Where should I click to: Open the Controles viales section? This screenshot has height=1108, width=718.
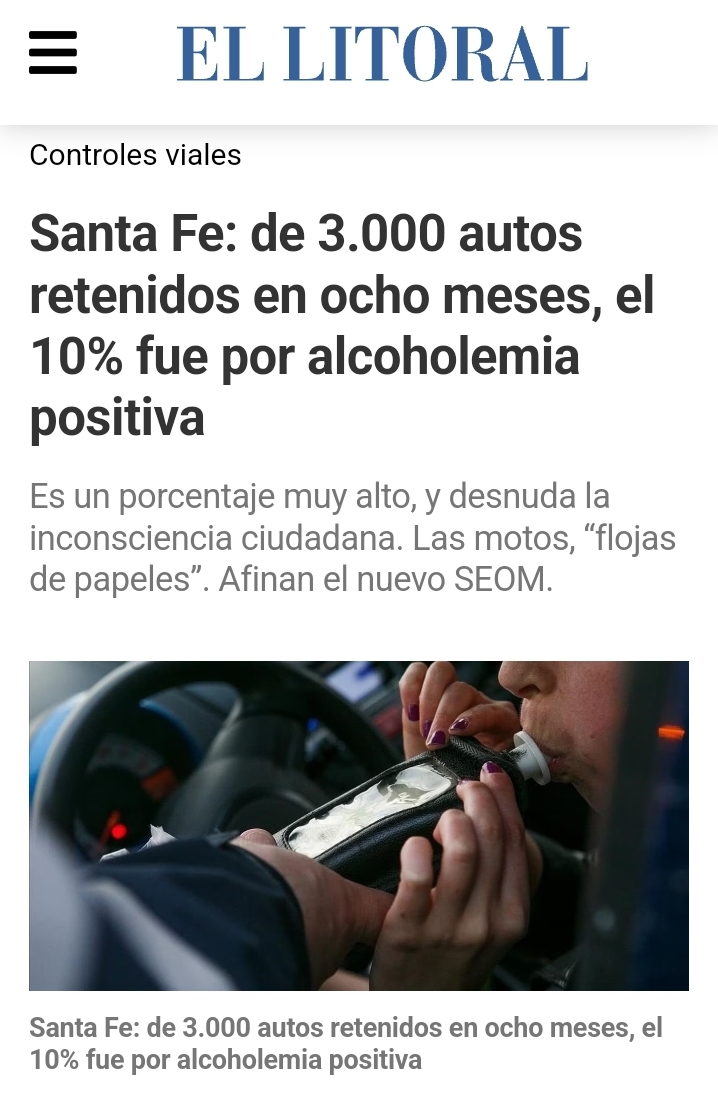click(x=135, y=155)
